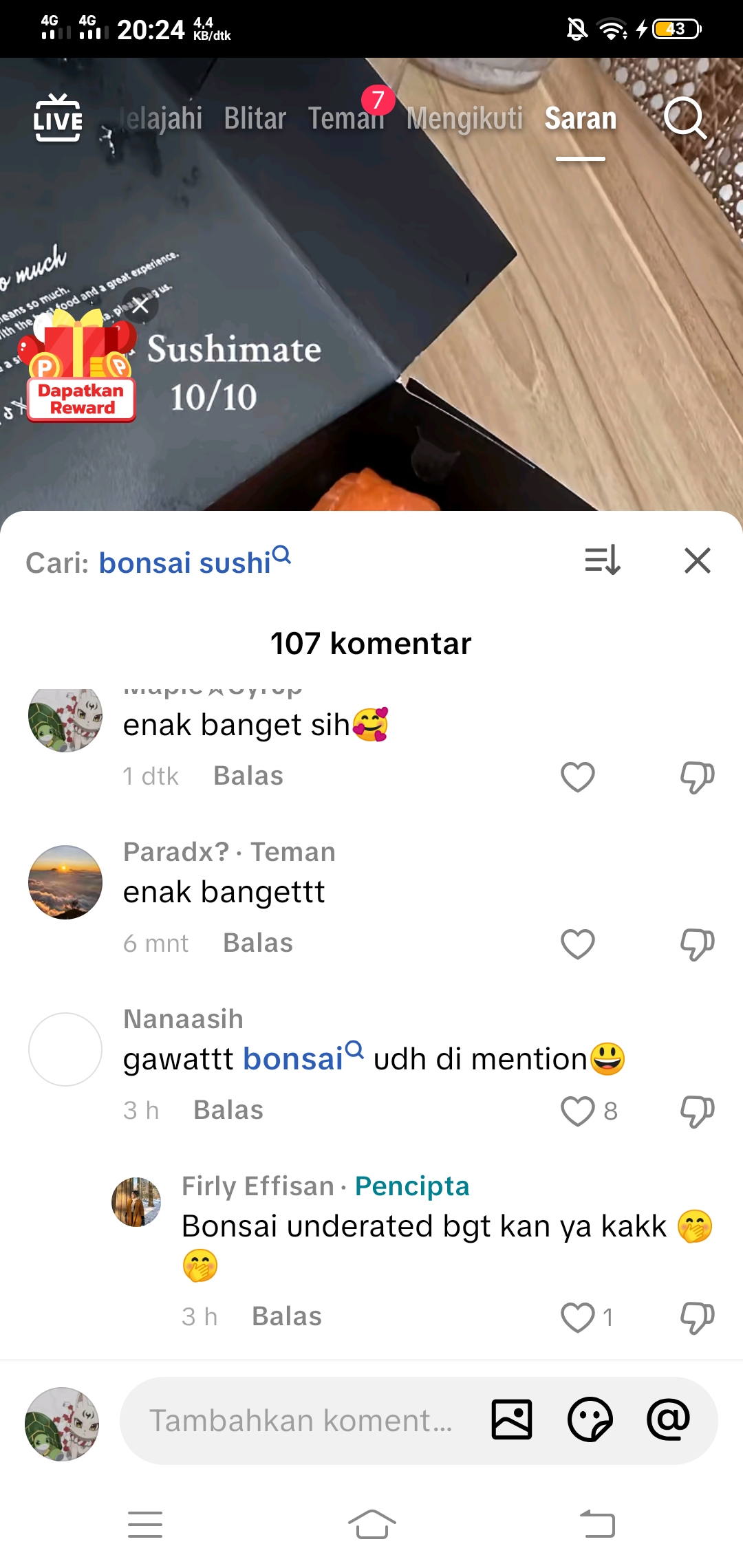Switch to the Blitar tab
743x1568 pixels.
[255, 118]
